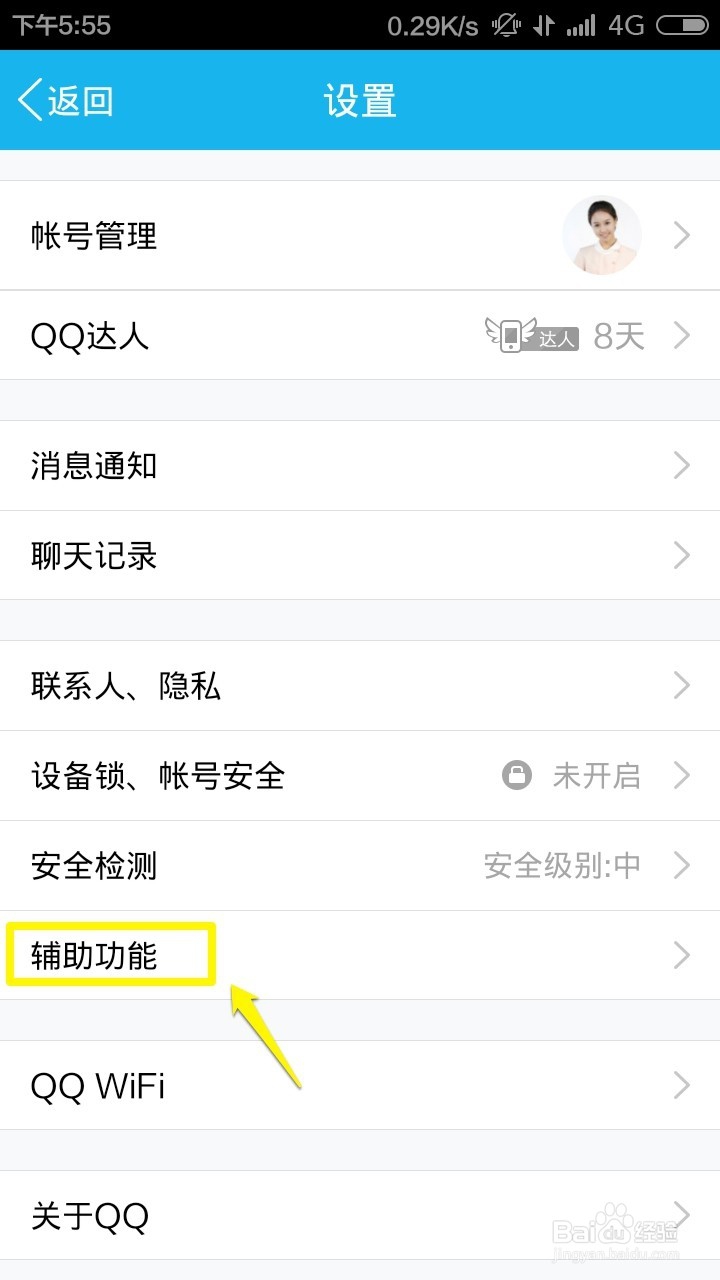This screenshot has width=720, height=1280.
Task: Open the highlighted 辅助功能 option
Action: click(110, 957)
